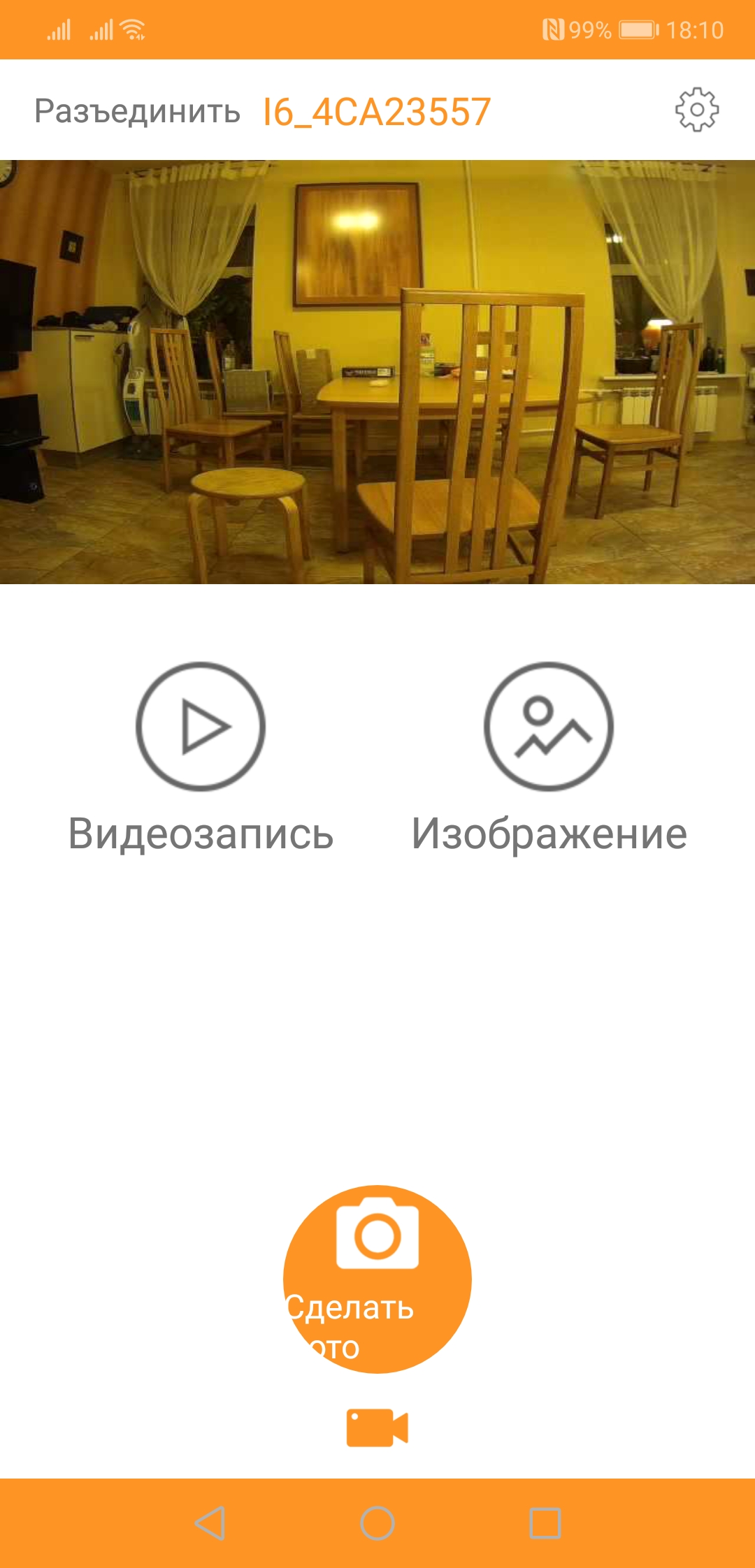Image resolution: width=755 pixels, height=1568 pixels.
Task: Tap the live camera preview
Action: (377, 372)
